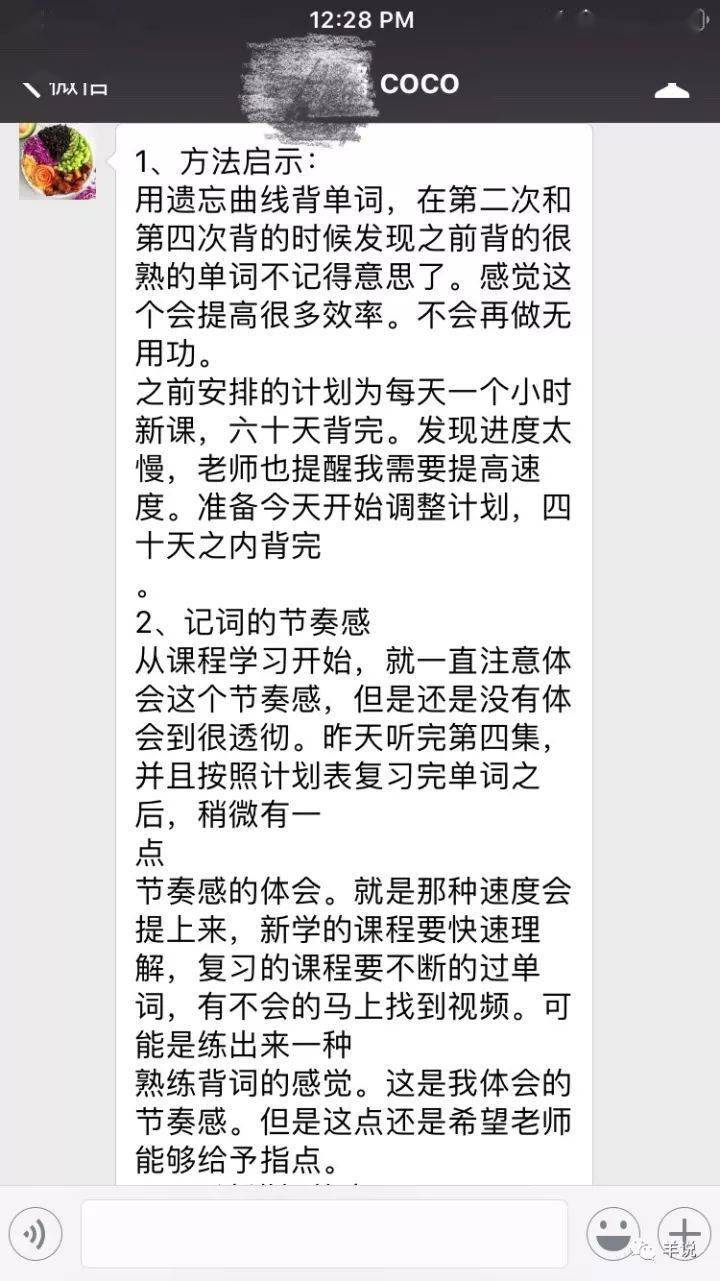The height and width of the screenshot is (1281, 720).
Task: Tap the message text field
Action: click(324, 1234)
